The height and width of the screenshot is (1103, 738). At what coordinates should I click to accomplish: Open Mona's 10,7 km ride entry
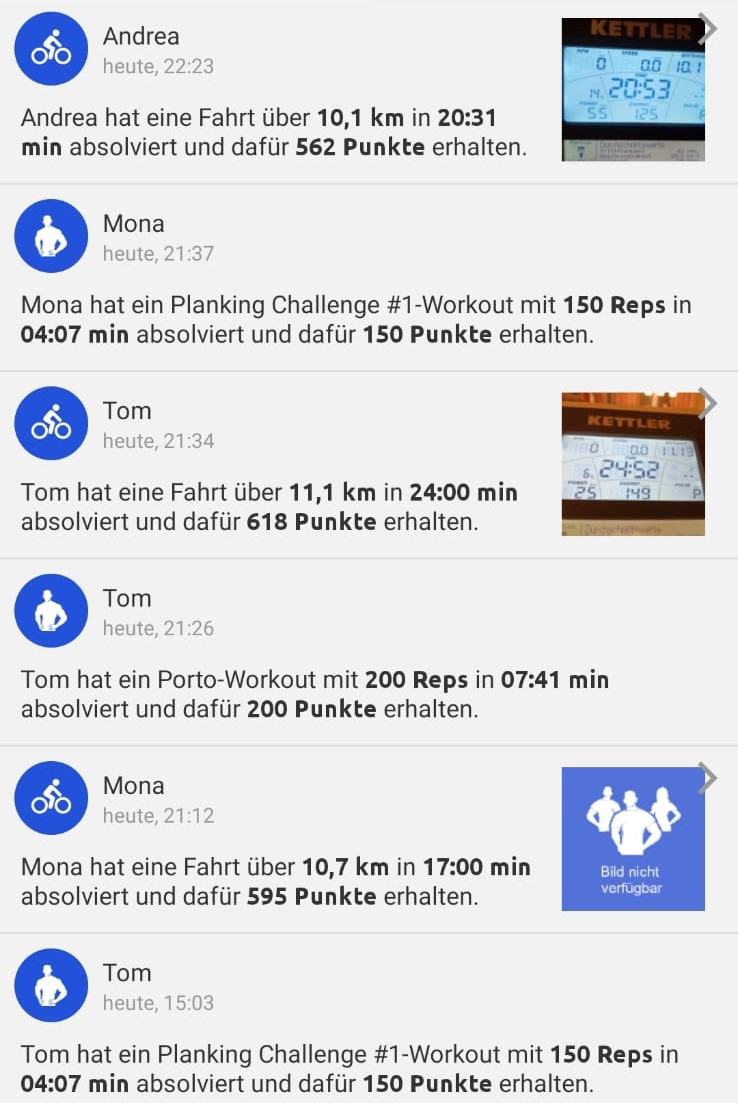(275, 882)
